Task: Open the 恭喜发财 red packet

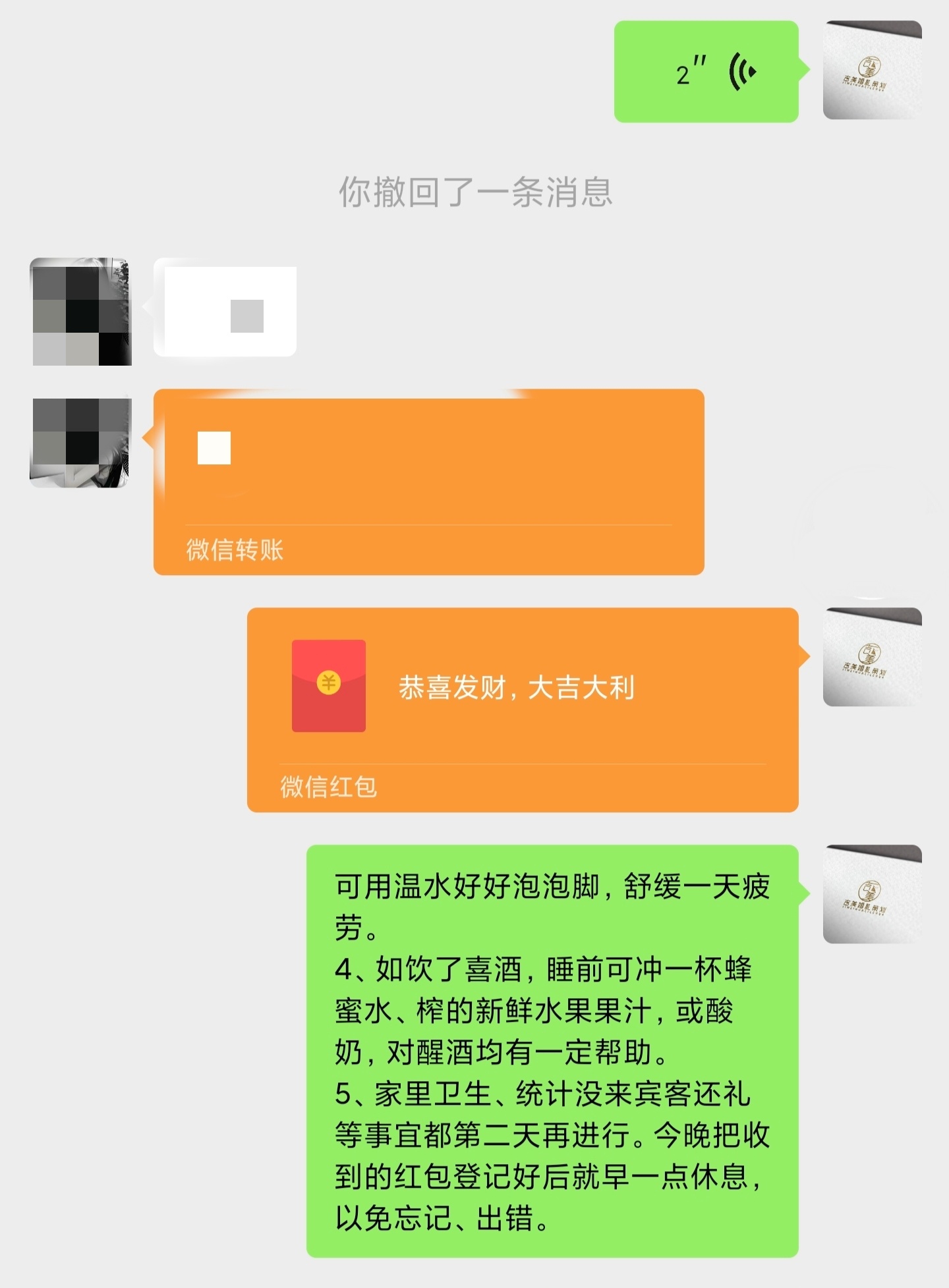Action: point(522,708)
